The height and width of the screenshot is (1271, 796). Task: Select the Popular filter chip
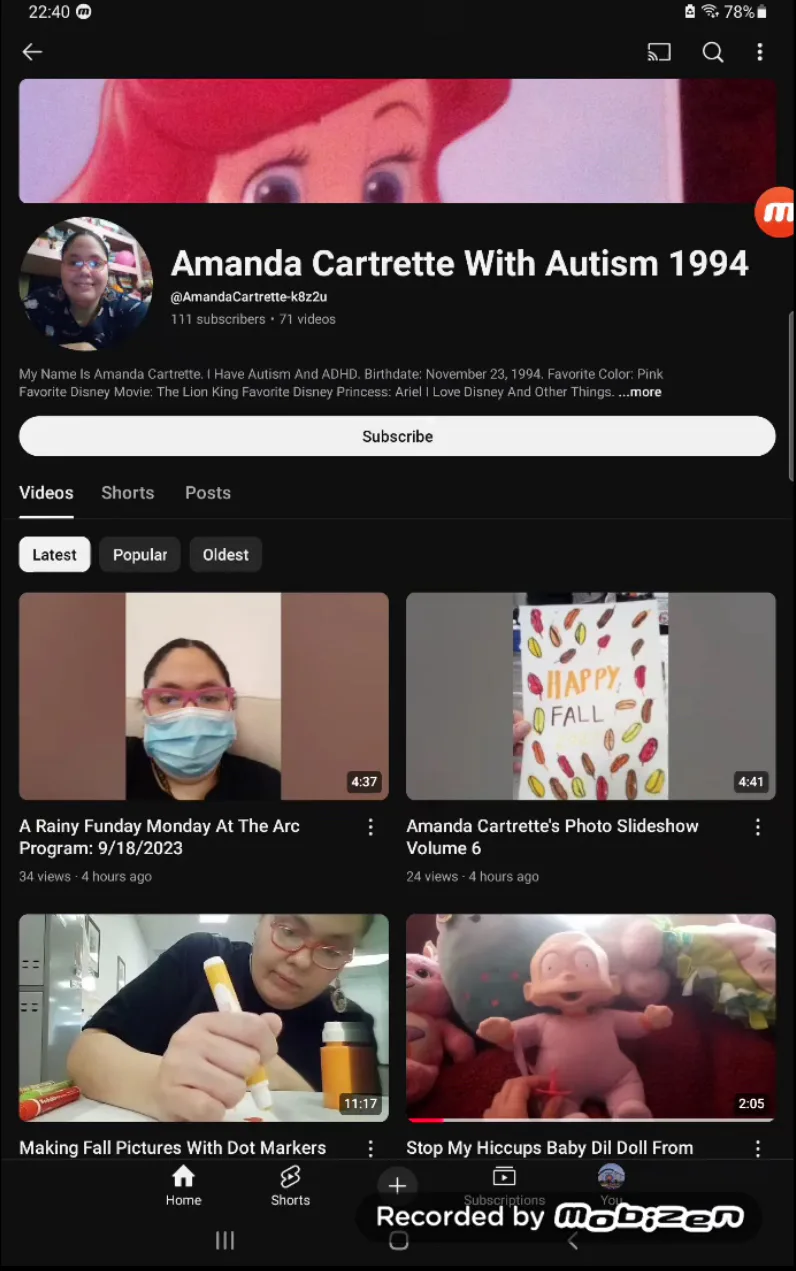(x=140, y=555)
